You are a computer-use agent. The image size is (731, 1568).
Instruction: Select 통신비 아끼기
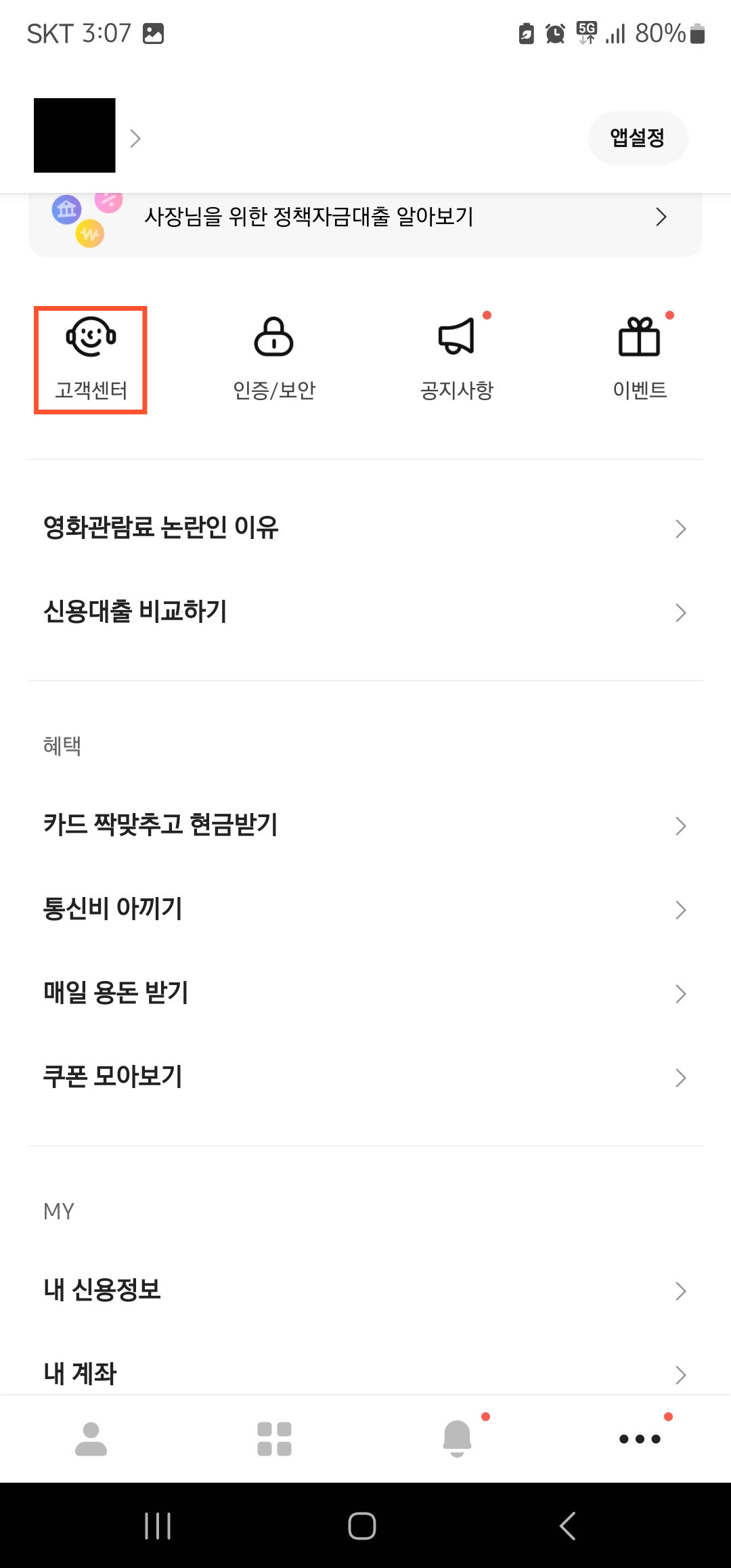coord(365,909)
